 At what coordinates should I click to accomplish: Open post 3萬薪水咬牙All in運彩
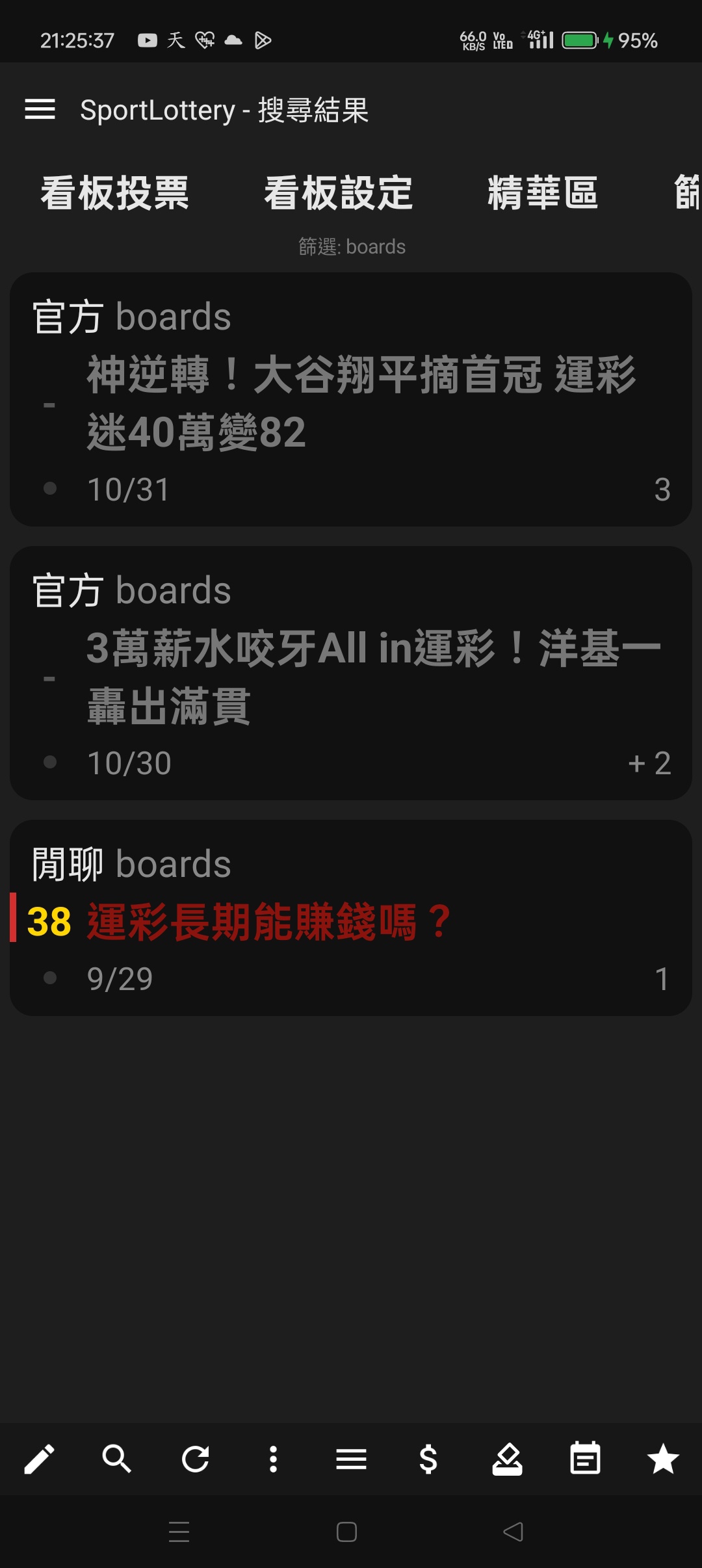351,673
